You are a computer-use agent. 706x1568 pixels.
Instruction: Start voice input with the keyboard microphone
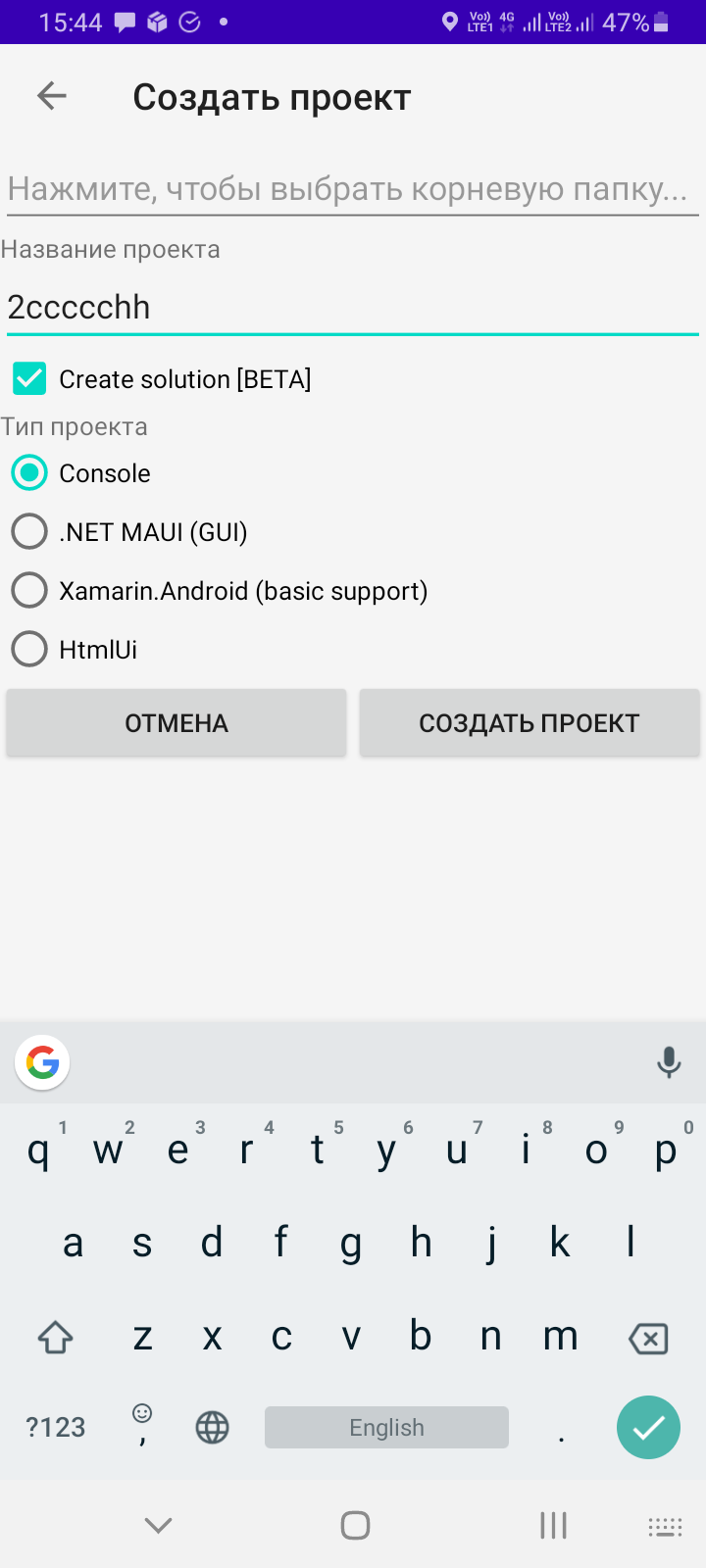[x=669, y=1062]
